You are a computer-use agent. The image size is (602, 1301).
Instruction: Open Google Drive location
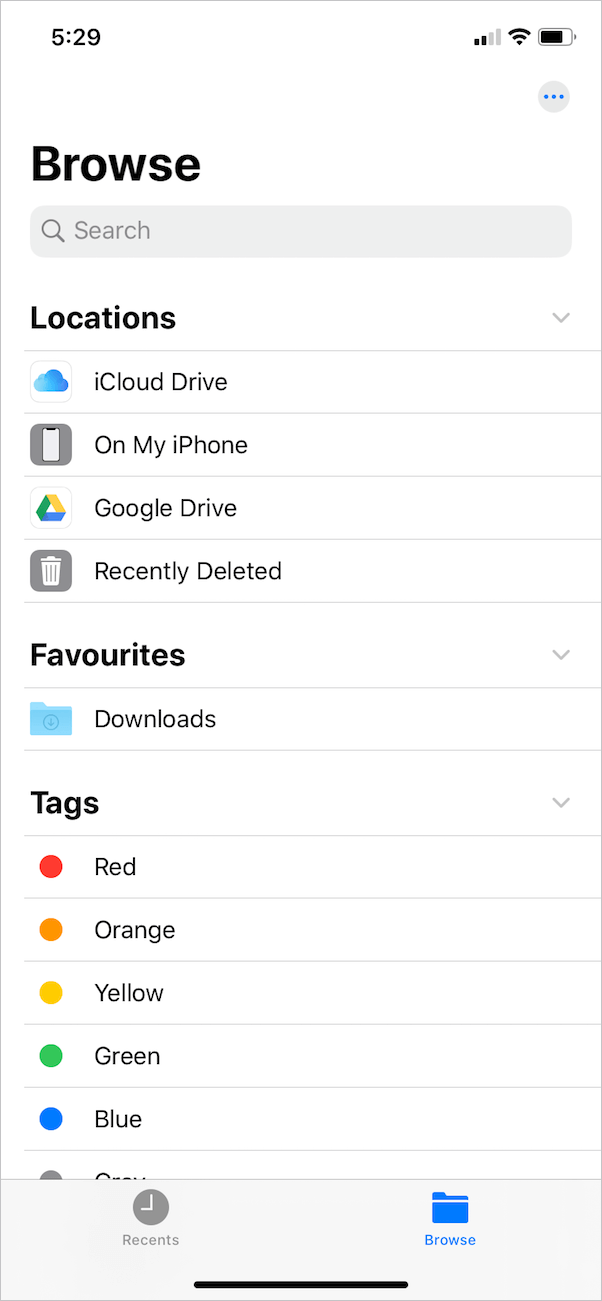click(x=312, y=508)
